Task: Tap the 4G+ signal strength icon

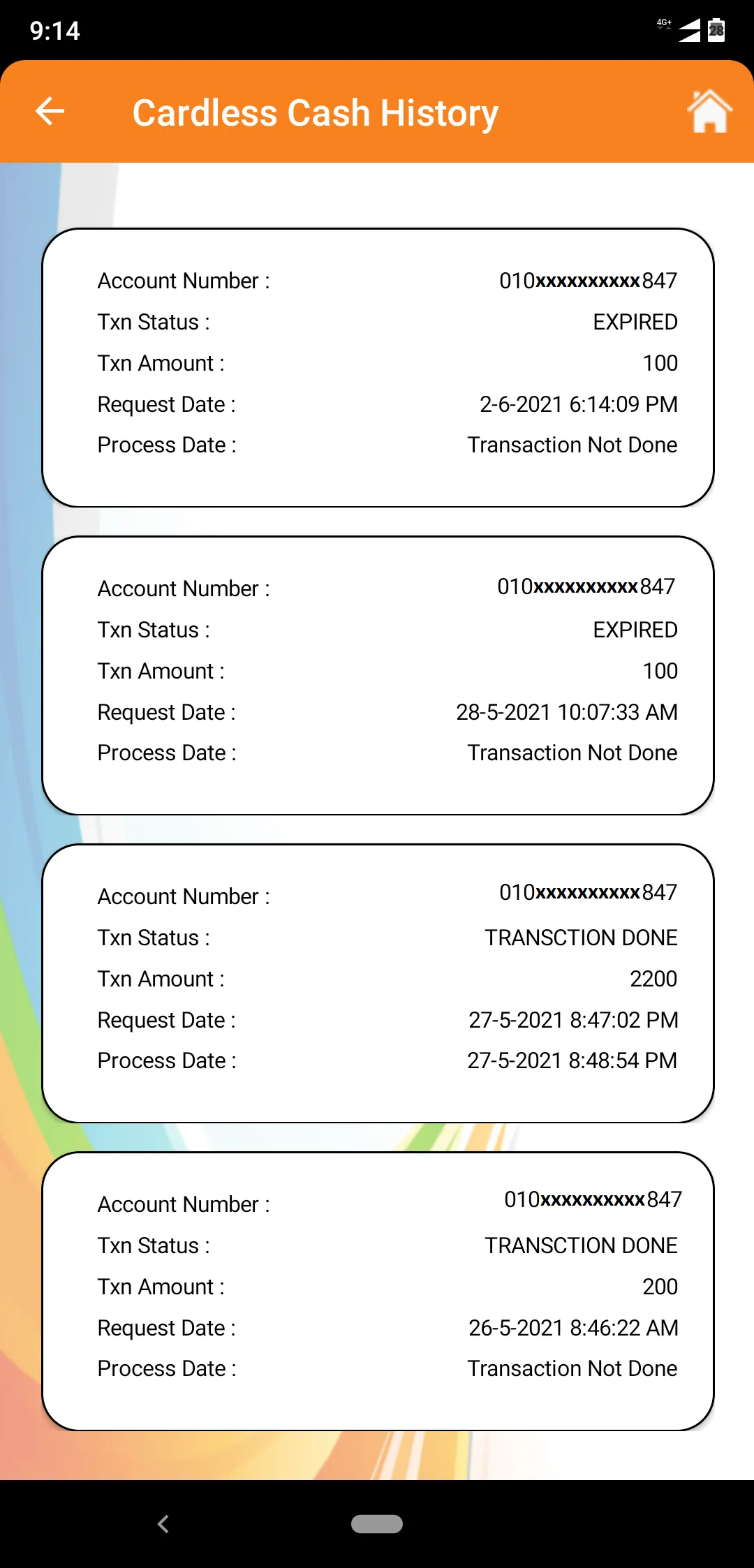Action: coord(663,24)
